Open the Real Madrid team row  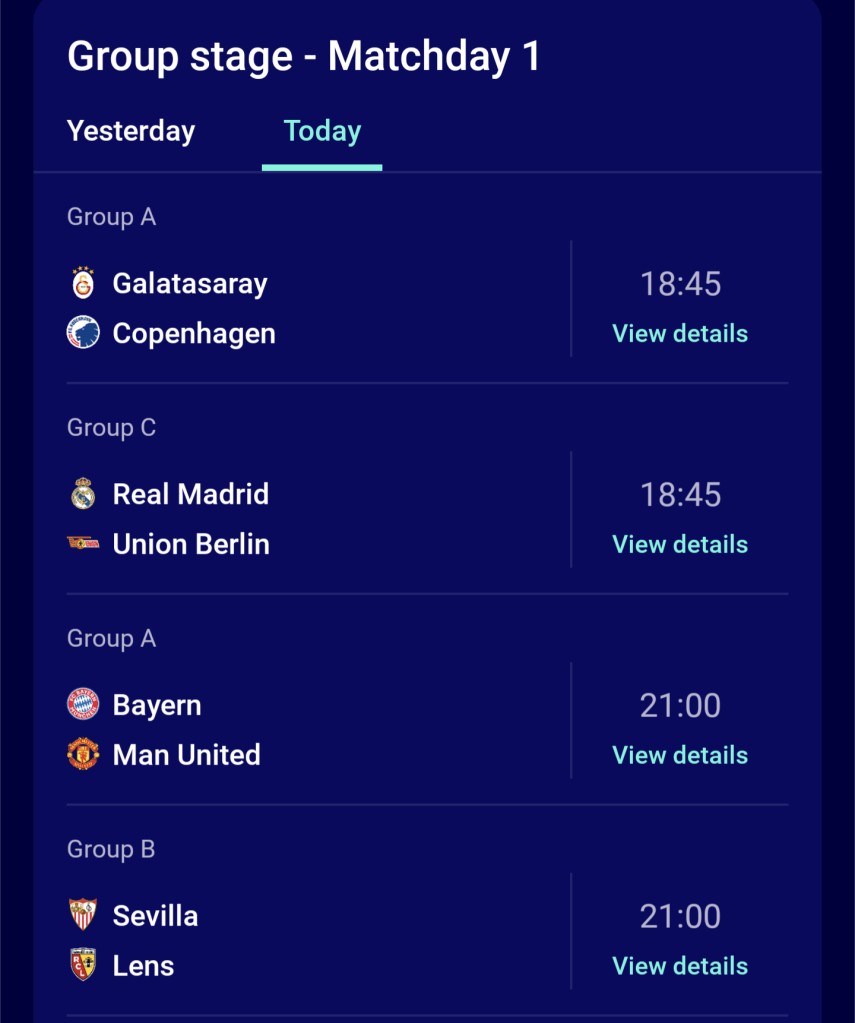click(190, 494)
